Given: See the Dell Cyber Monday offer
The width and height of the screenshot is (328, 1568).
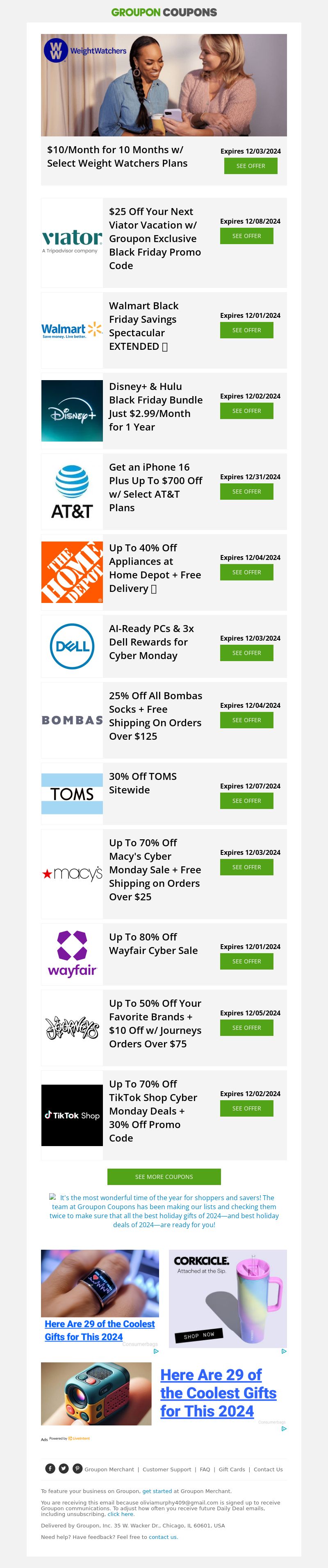Looking at the screenshot, I should (246, 653).
